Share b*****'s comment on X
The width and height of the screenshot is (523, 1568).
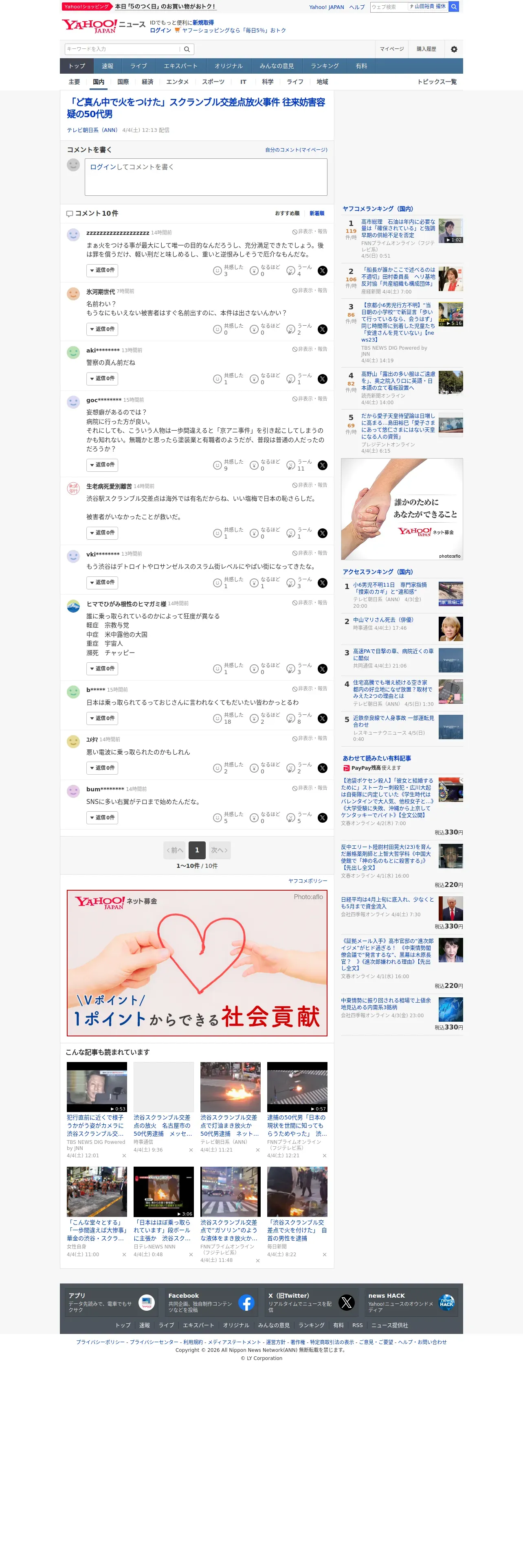(x=323, y=718)
